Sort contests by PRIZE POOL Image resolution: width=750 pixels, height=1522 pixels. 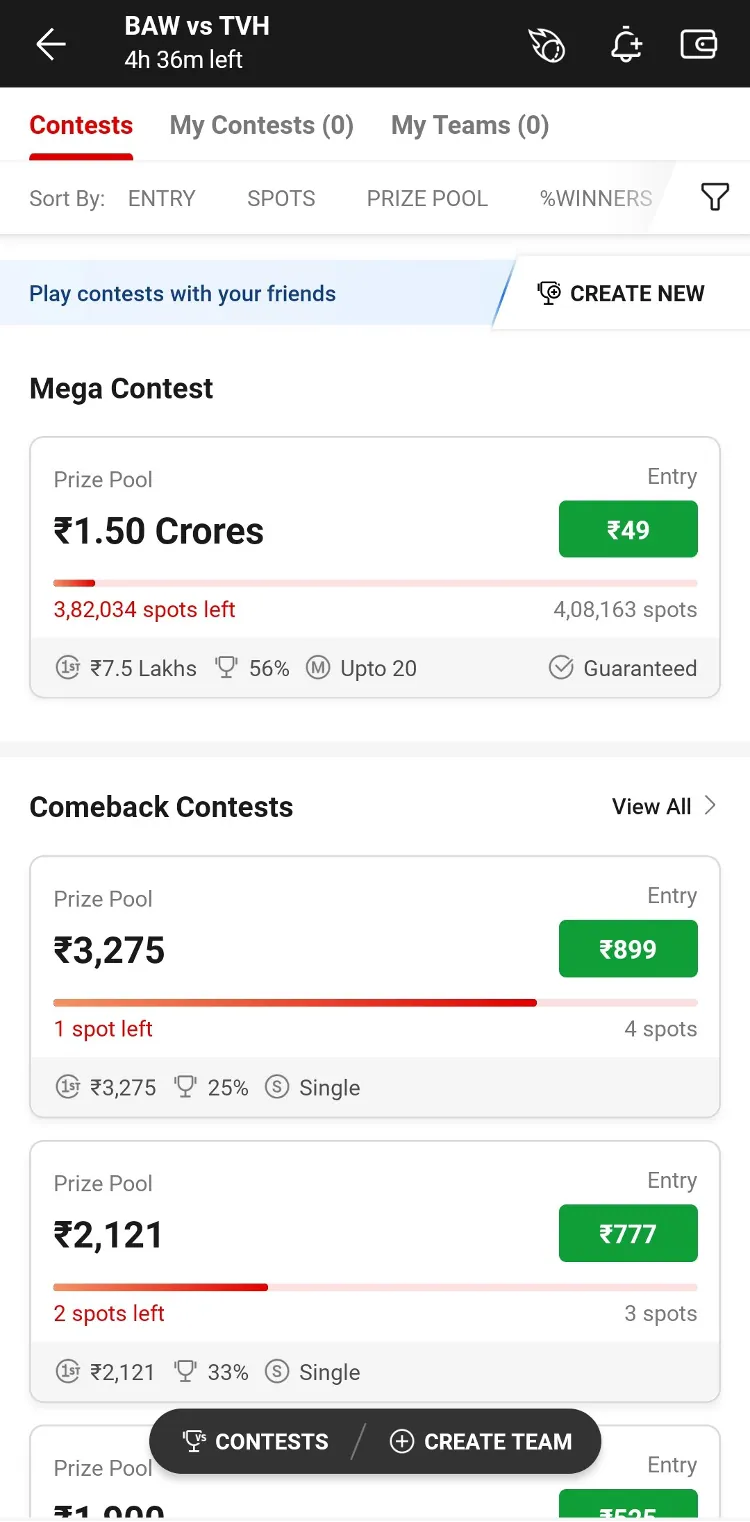(x=427, y=198)
